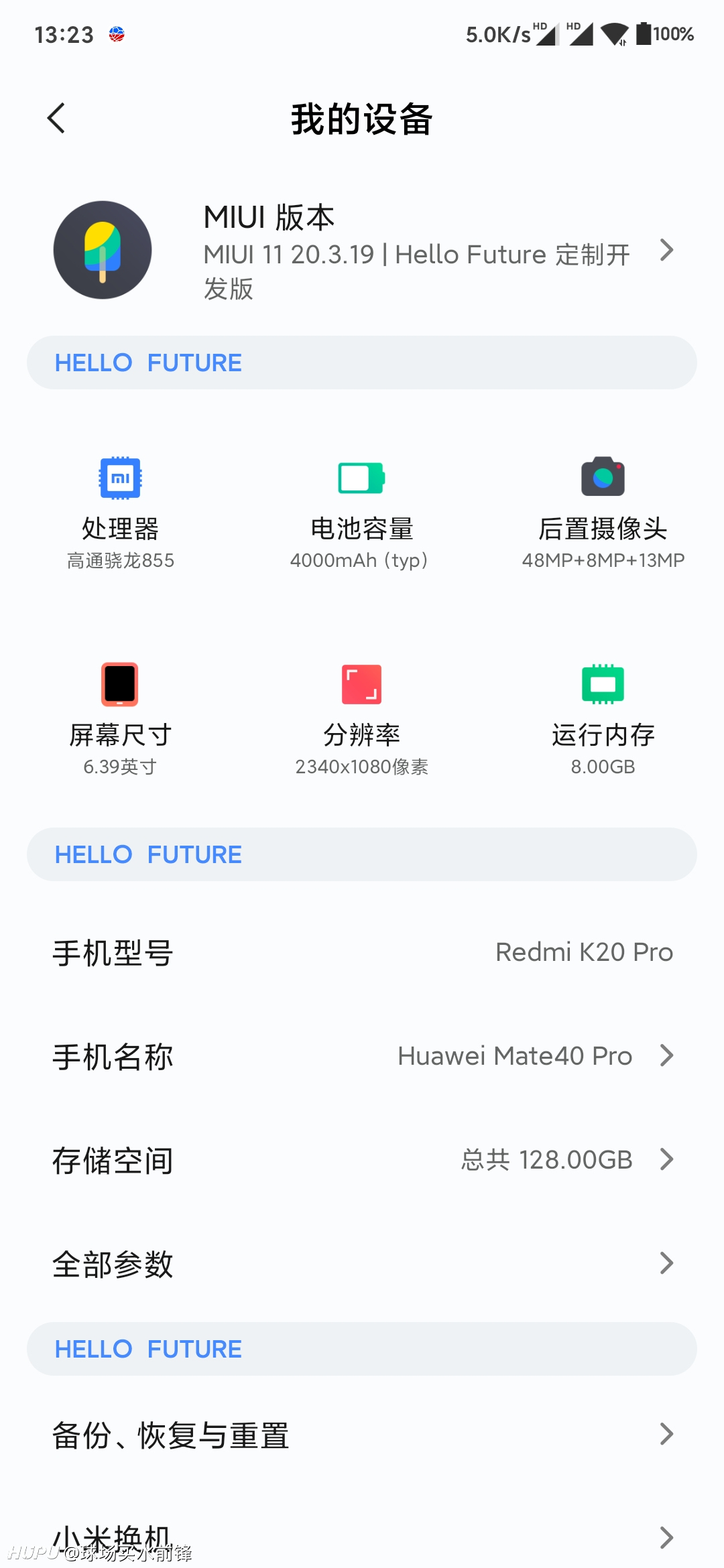Open the 小米换机 row
This screenshot has width=724, height=1568.
tap(362, 1537)
